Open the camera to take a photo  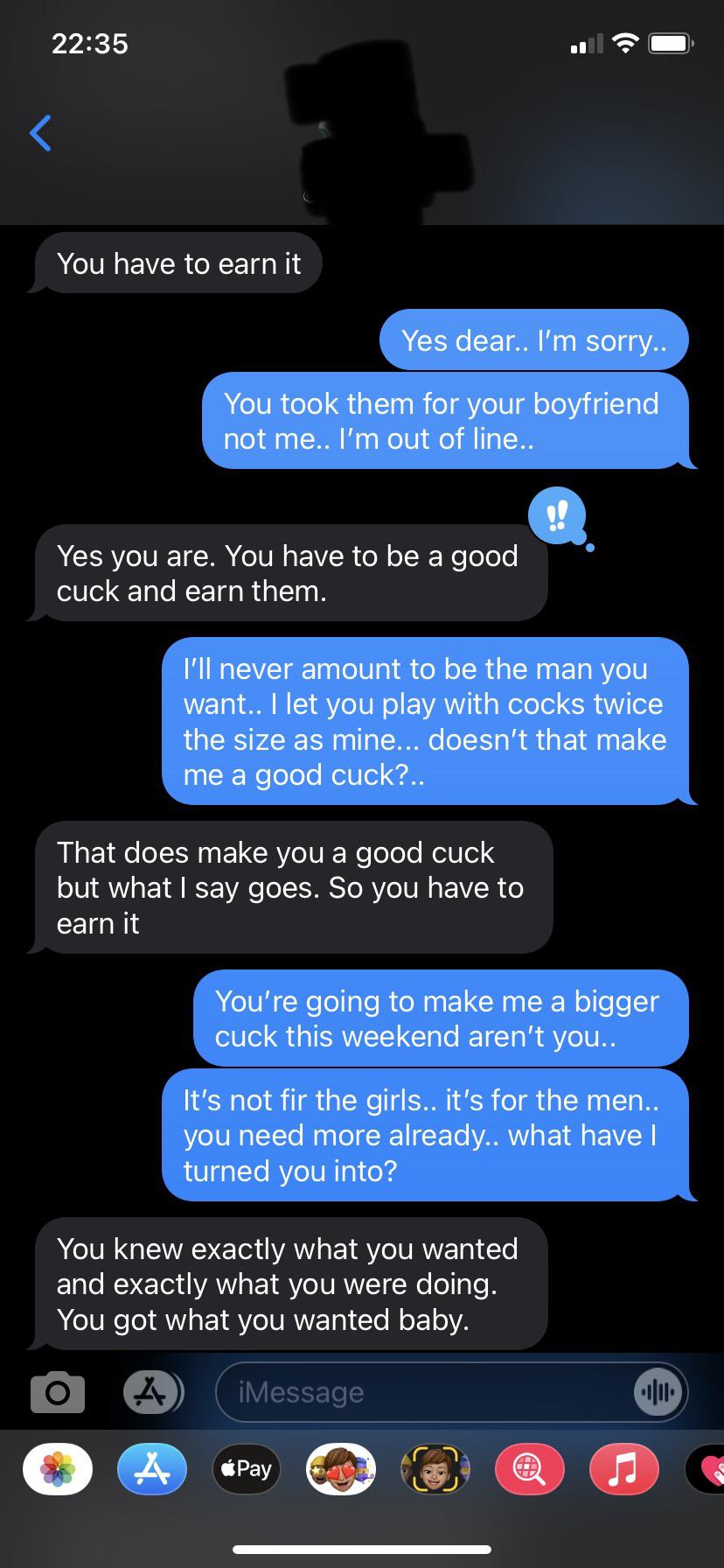click(x=58, y=1392)
